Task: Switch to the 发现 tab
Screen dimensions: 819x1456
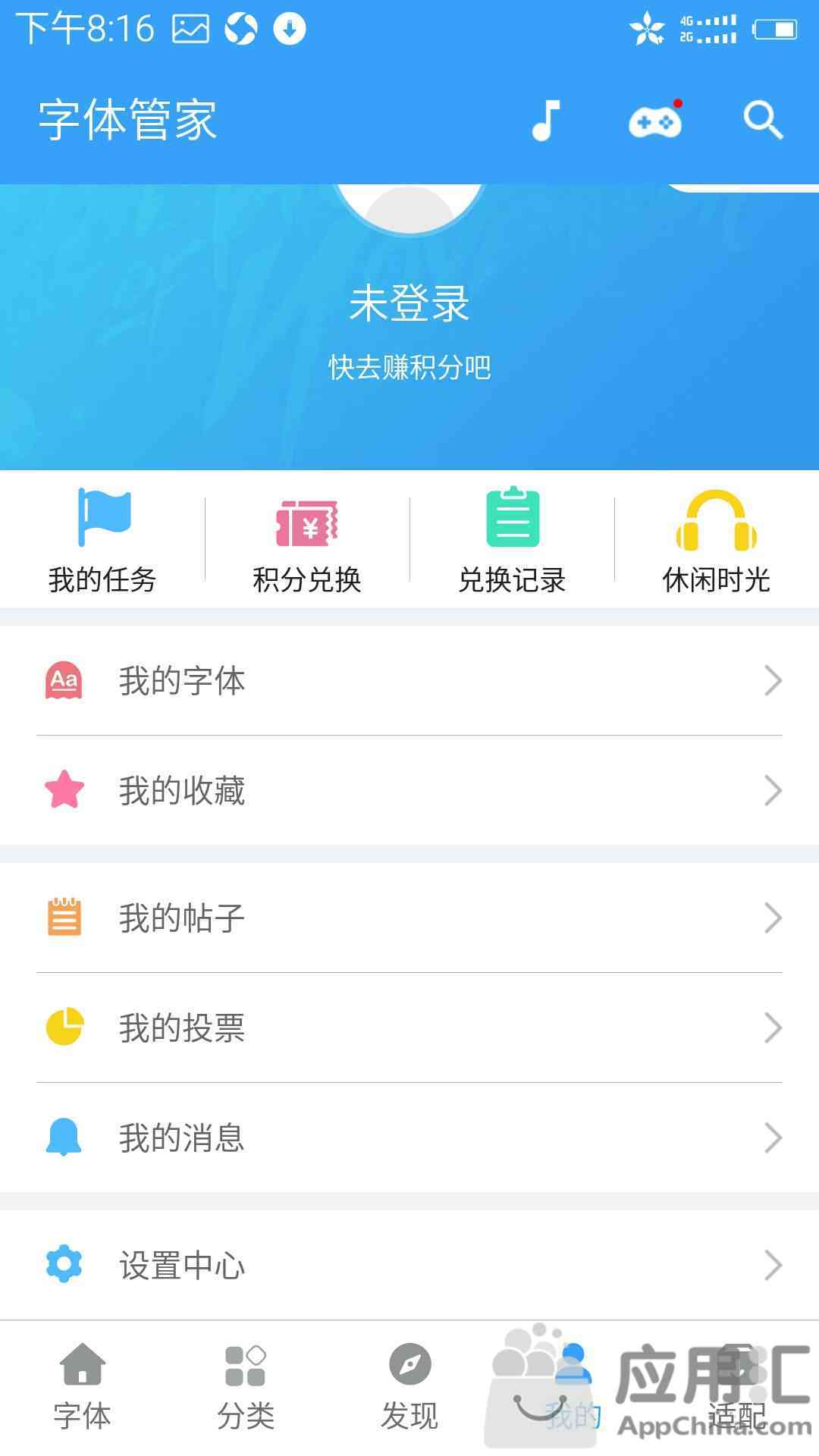Action: coord(409,1388)
